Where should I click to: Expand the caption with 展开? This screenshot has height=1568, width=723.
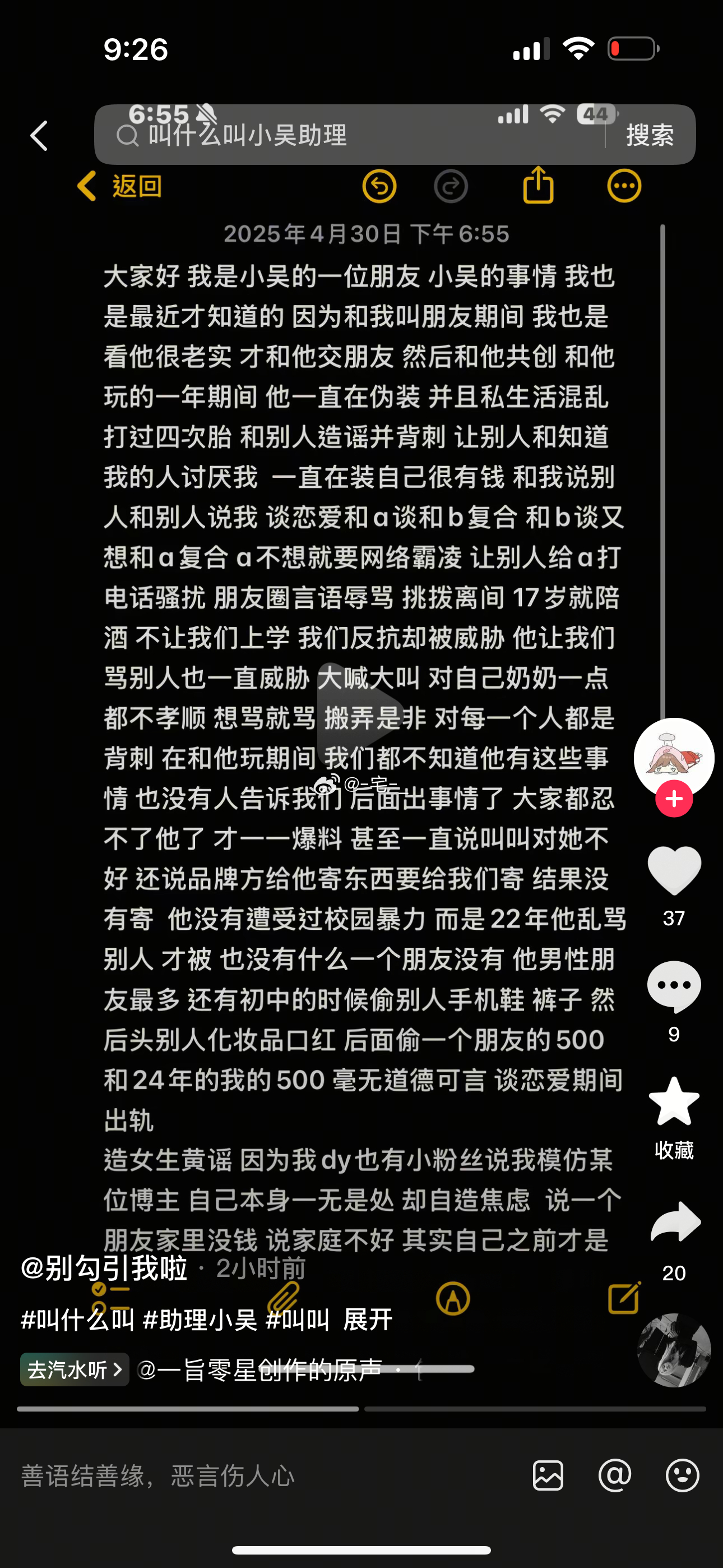coord(368,1320)
